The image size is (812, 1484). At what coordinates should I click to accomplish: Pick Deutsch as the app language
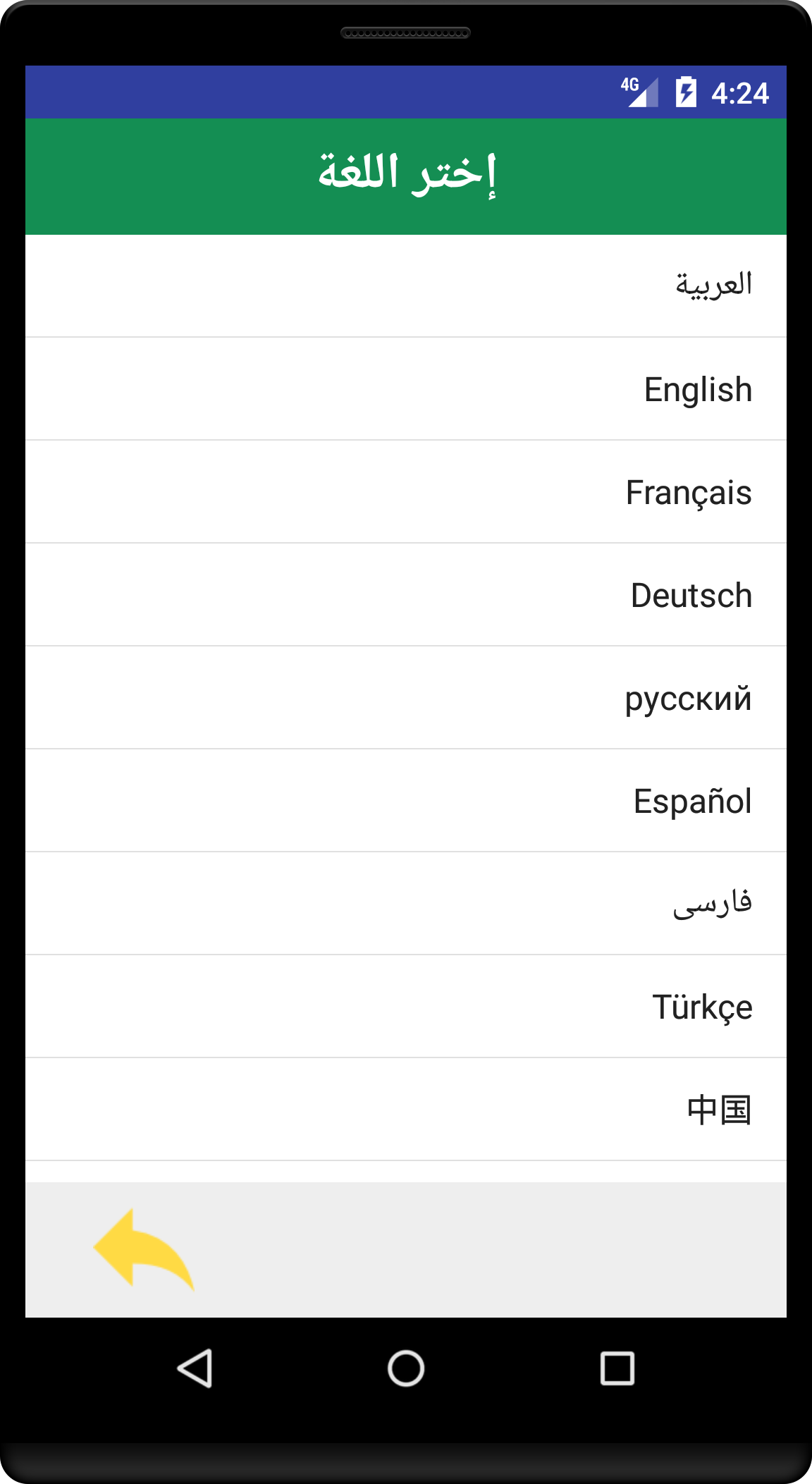[691, 595]
